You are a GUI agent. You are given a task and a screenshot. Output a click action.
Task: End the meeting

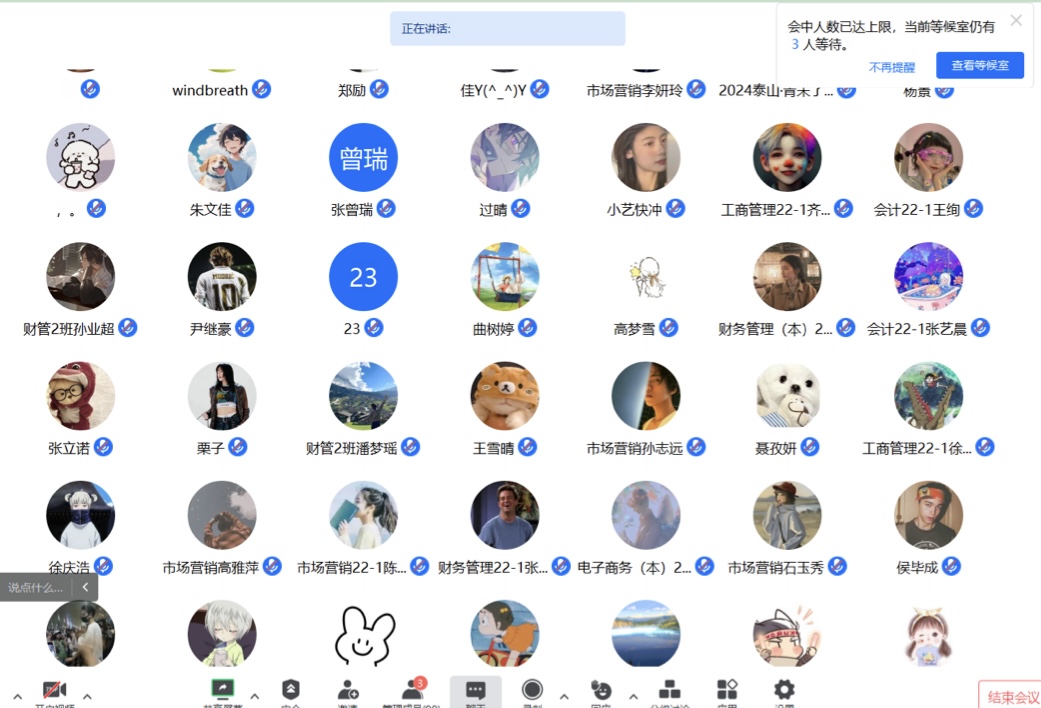1011,697
